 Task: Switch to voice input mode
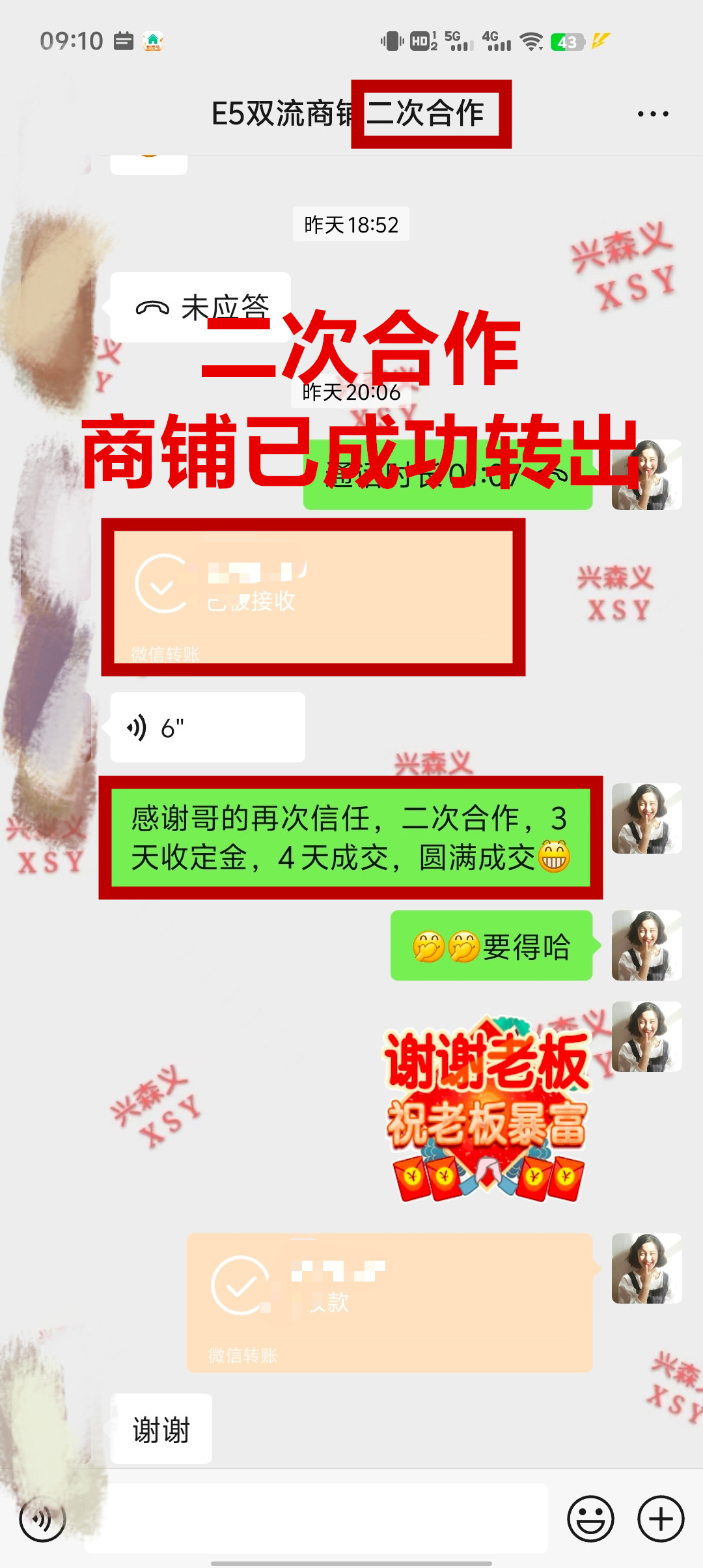42,1519
